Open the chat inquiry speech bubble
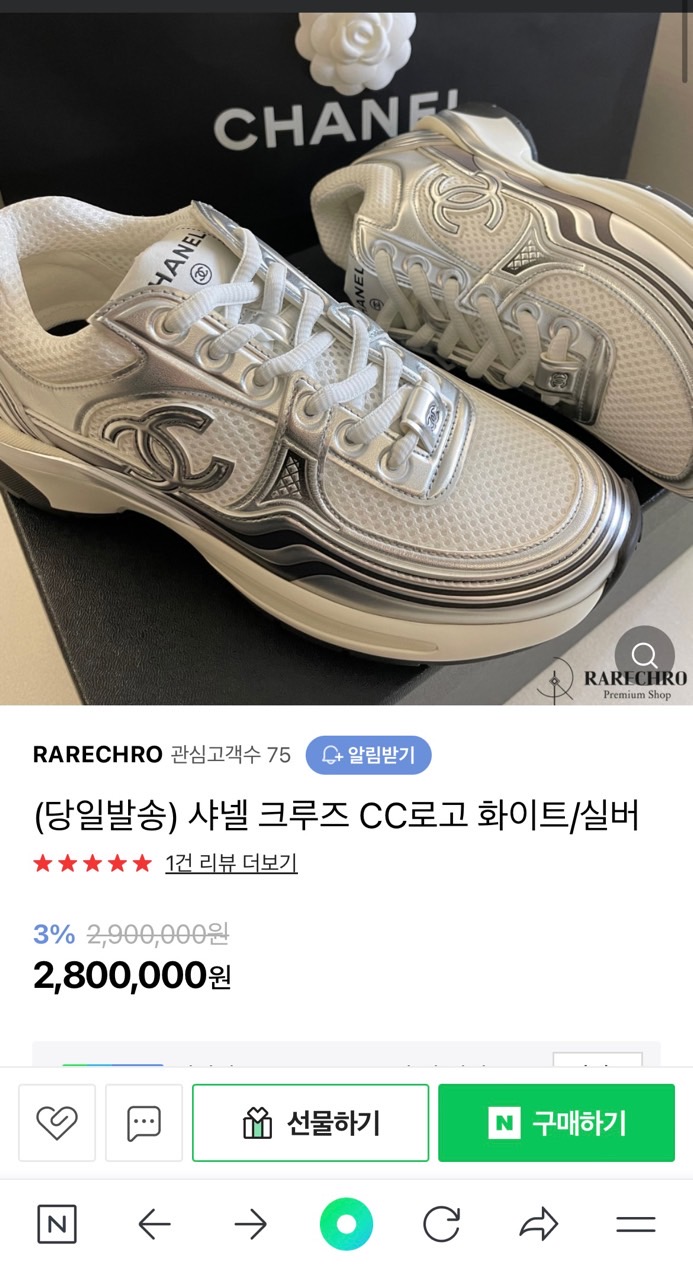Viewport: 693px width, 1279px height. tap(144, 1123)
